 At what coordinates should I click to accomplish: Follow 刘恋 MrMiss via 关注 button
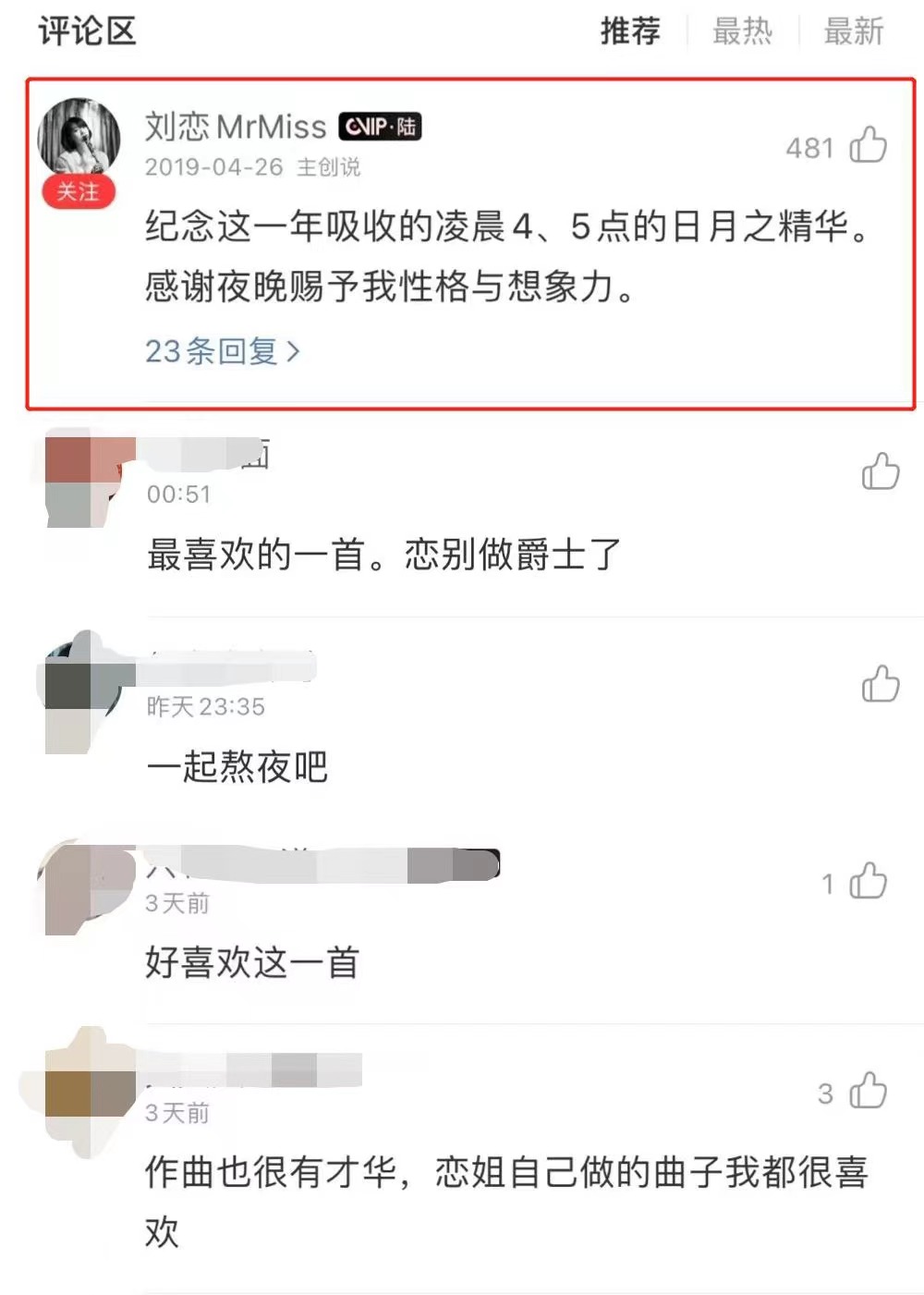click(x=78, y=191)
